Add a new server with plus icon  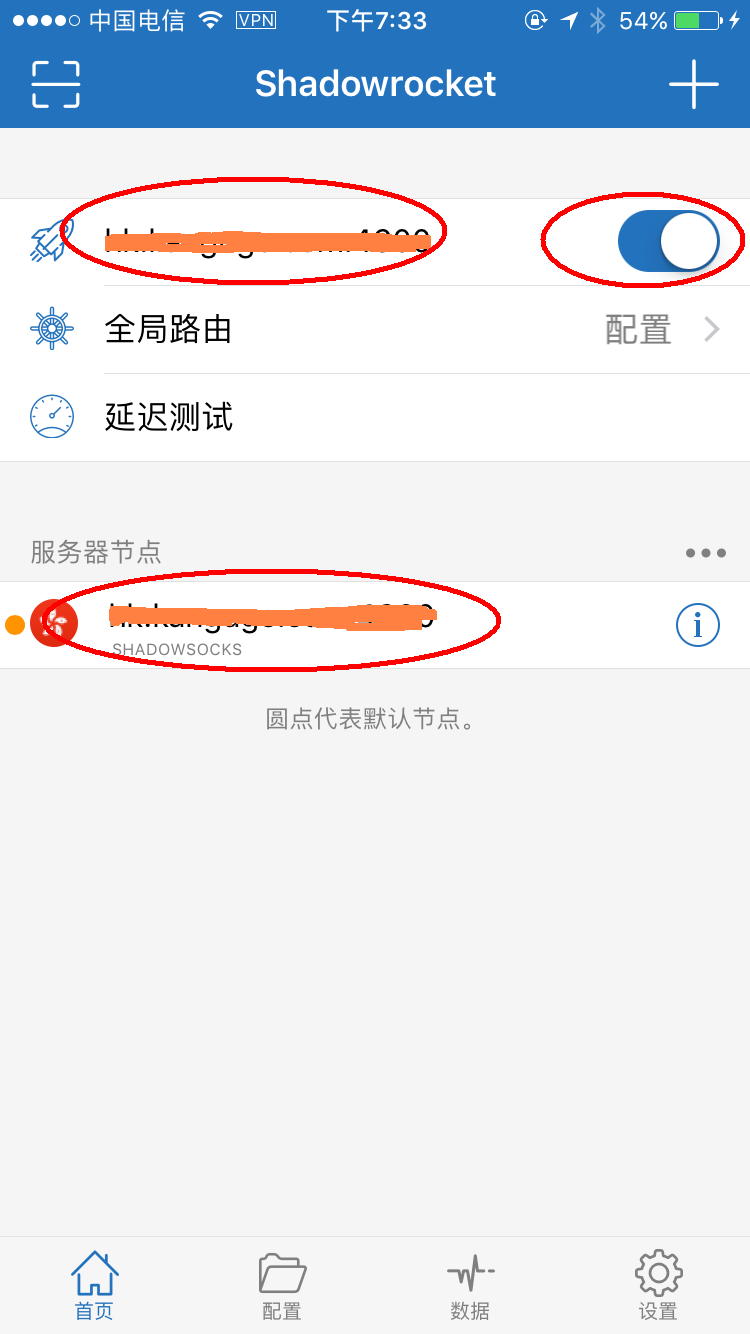click(x=693, y=84)
